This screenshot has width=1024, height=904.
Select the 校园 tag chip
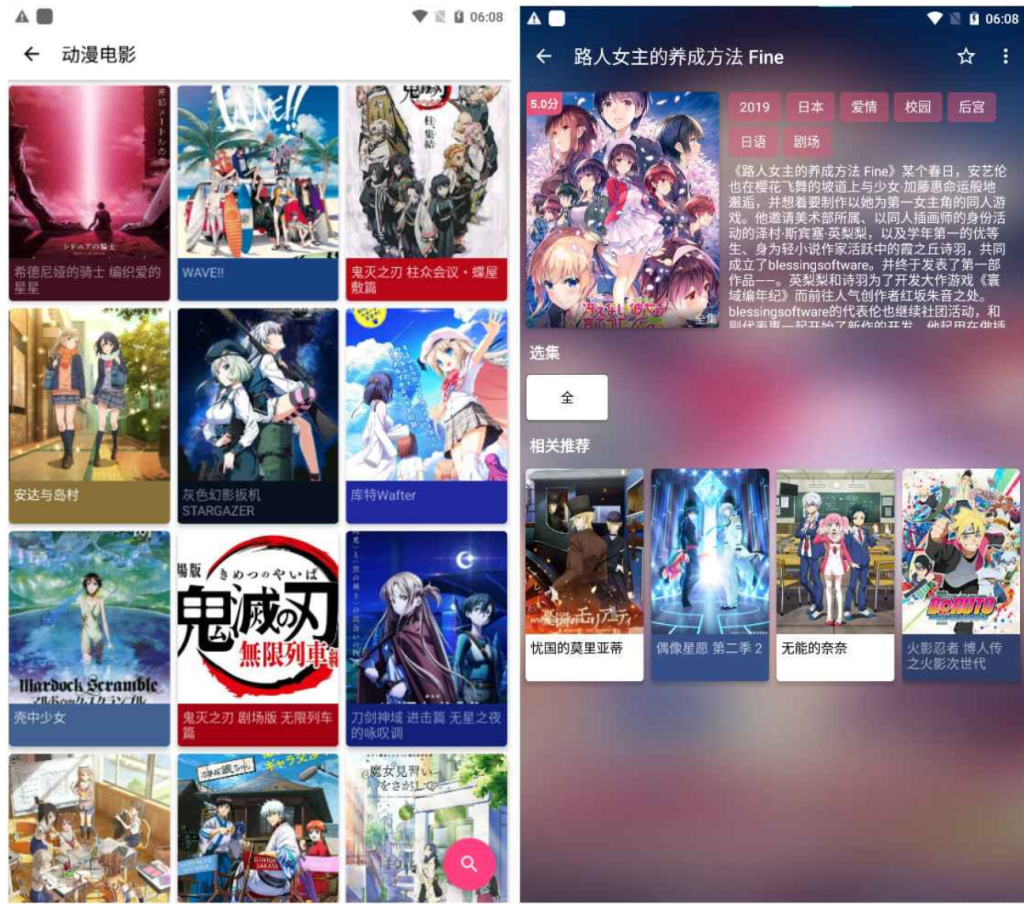click(918, 107)
